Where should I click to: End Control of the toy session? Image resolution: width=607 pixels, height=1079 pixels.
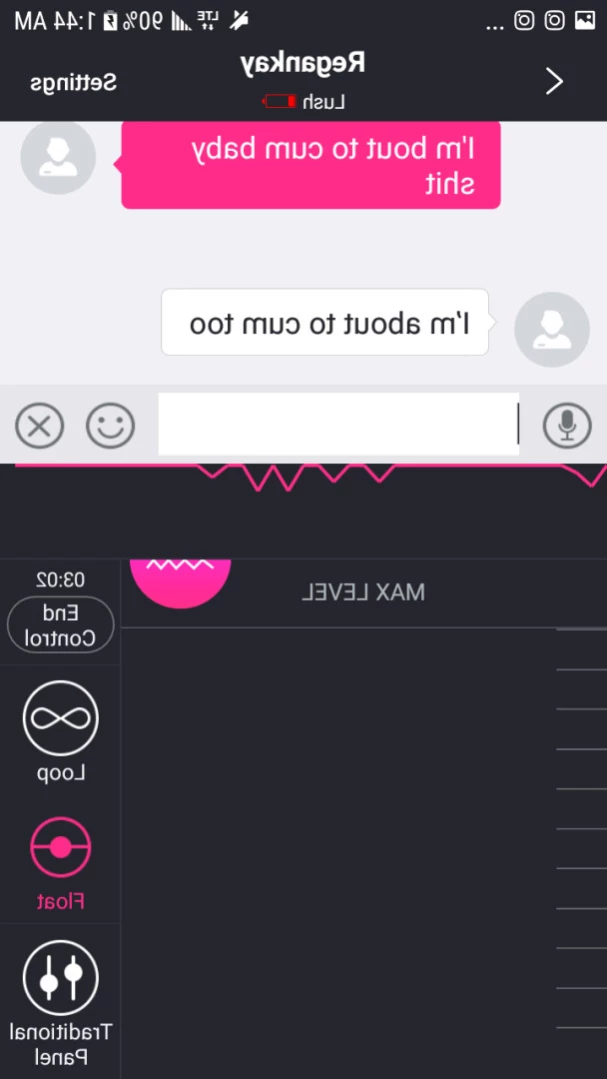pyautogui.click(x=60, y=625)
